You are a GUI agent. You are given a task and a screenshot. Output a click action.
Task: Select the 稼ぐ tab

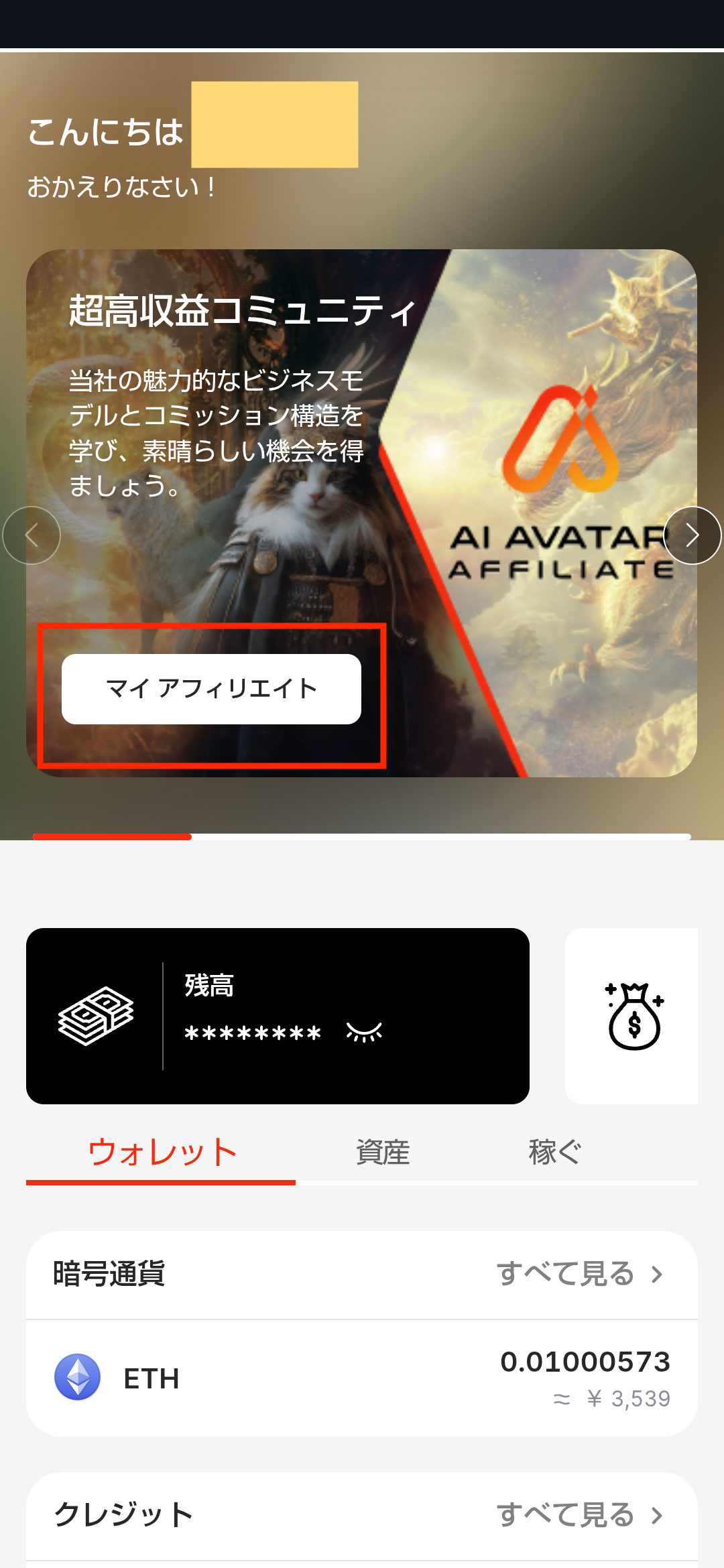(x=554, y=1153)
